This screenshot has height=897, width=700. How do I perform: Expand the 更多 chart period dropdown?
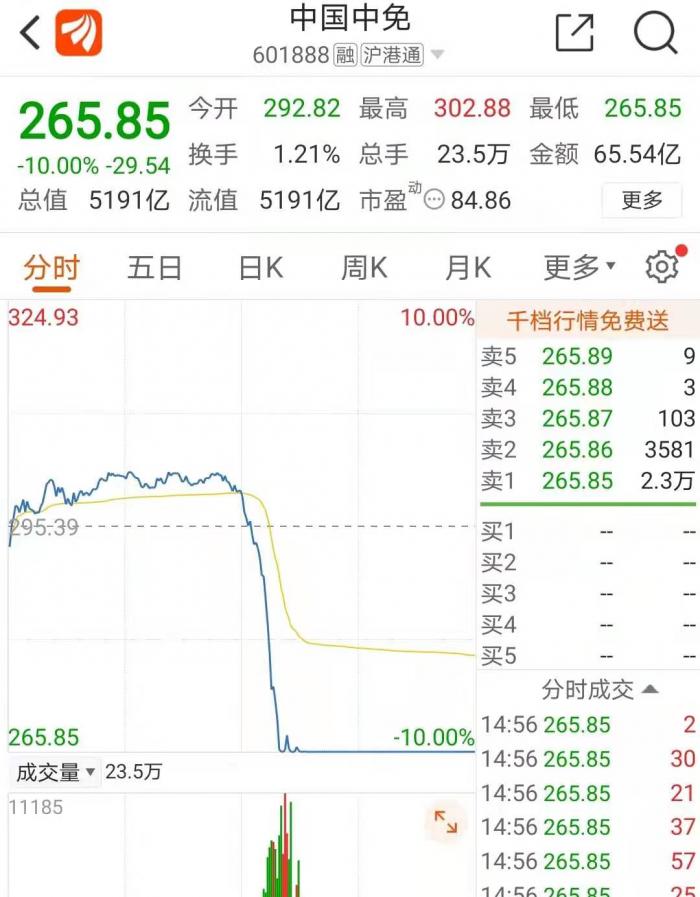(x=579, y=267)
